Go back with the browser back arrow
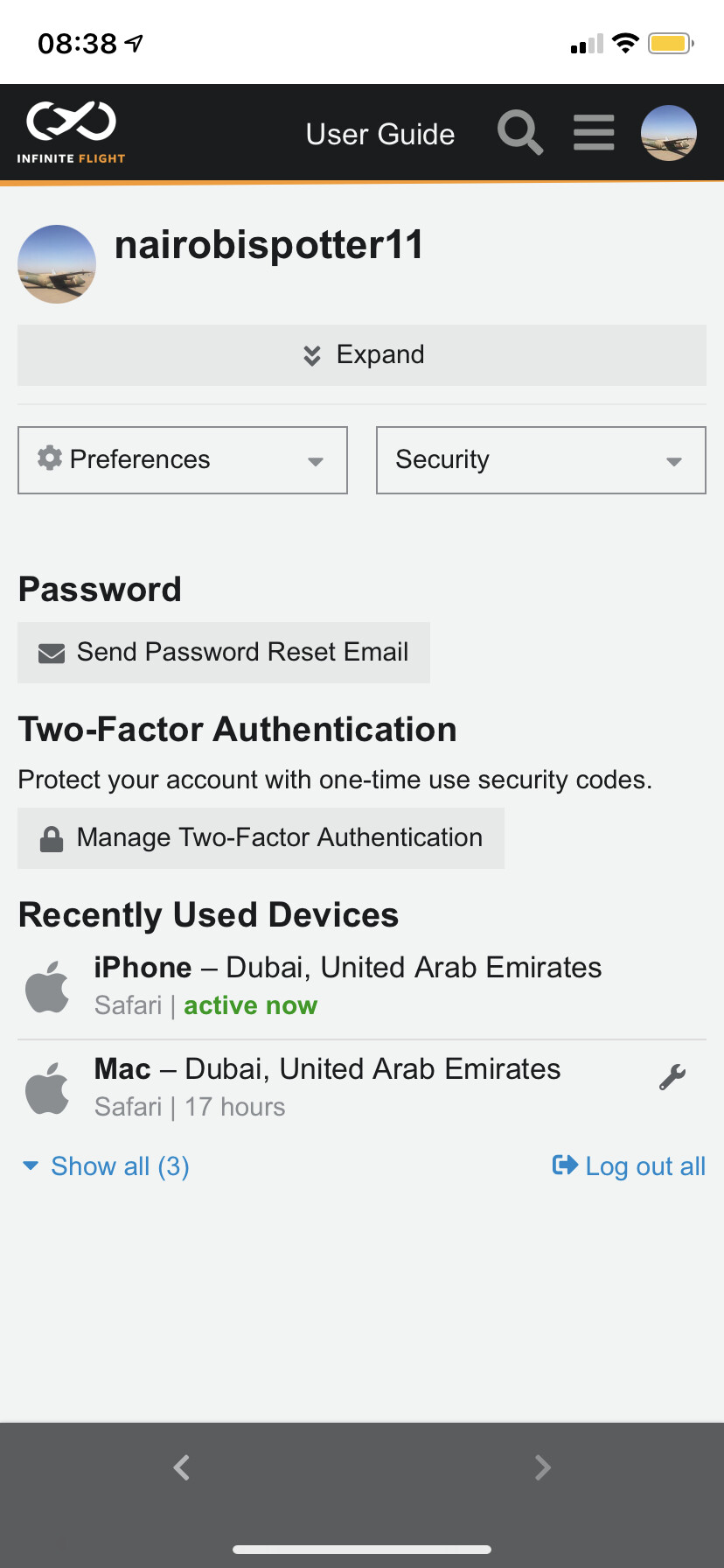 [182, 1467]
